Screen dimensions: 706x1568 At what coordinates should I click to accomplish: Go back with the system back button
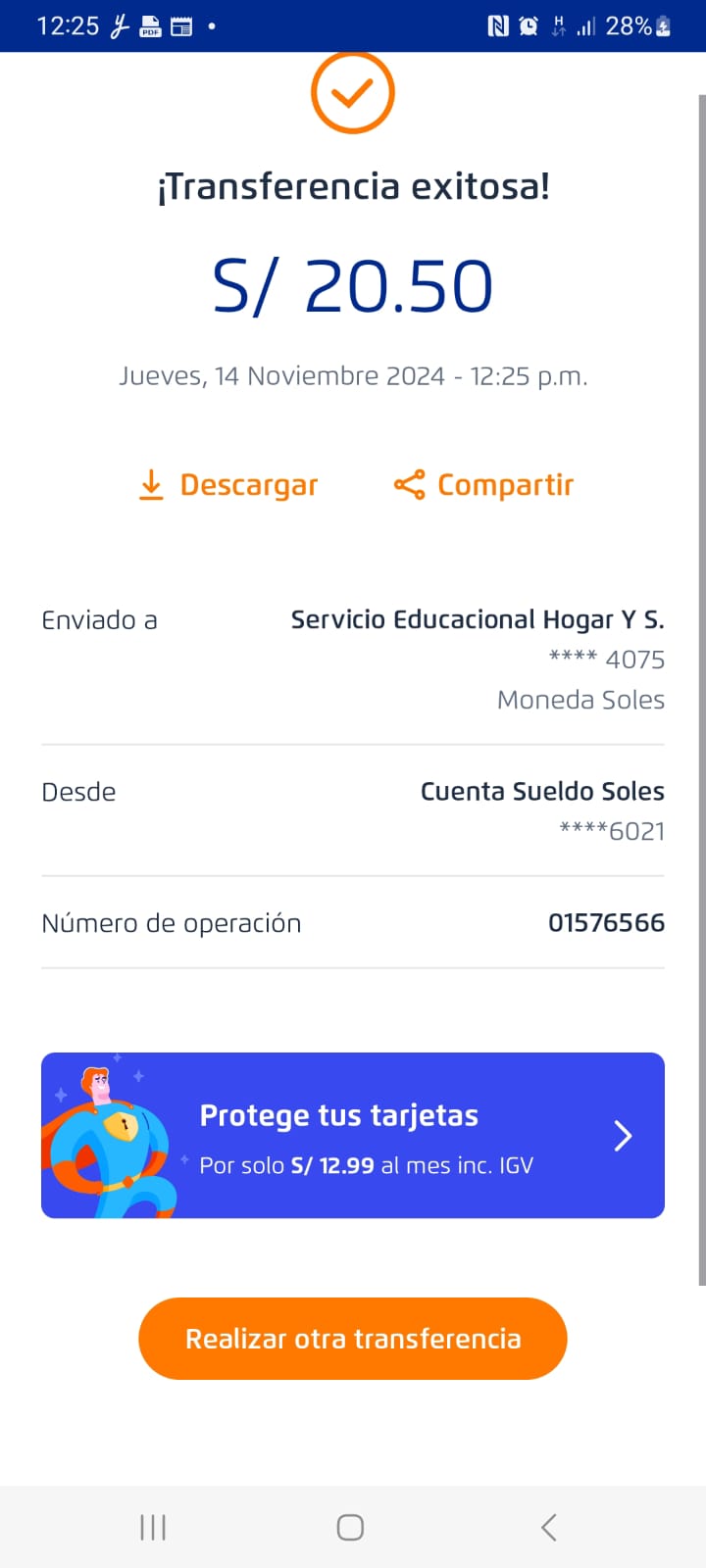coord(549,1527)
